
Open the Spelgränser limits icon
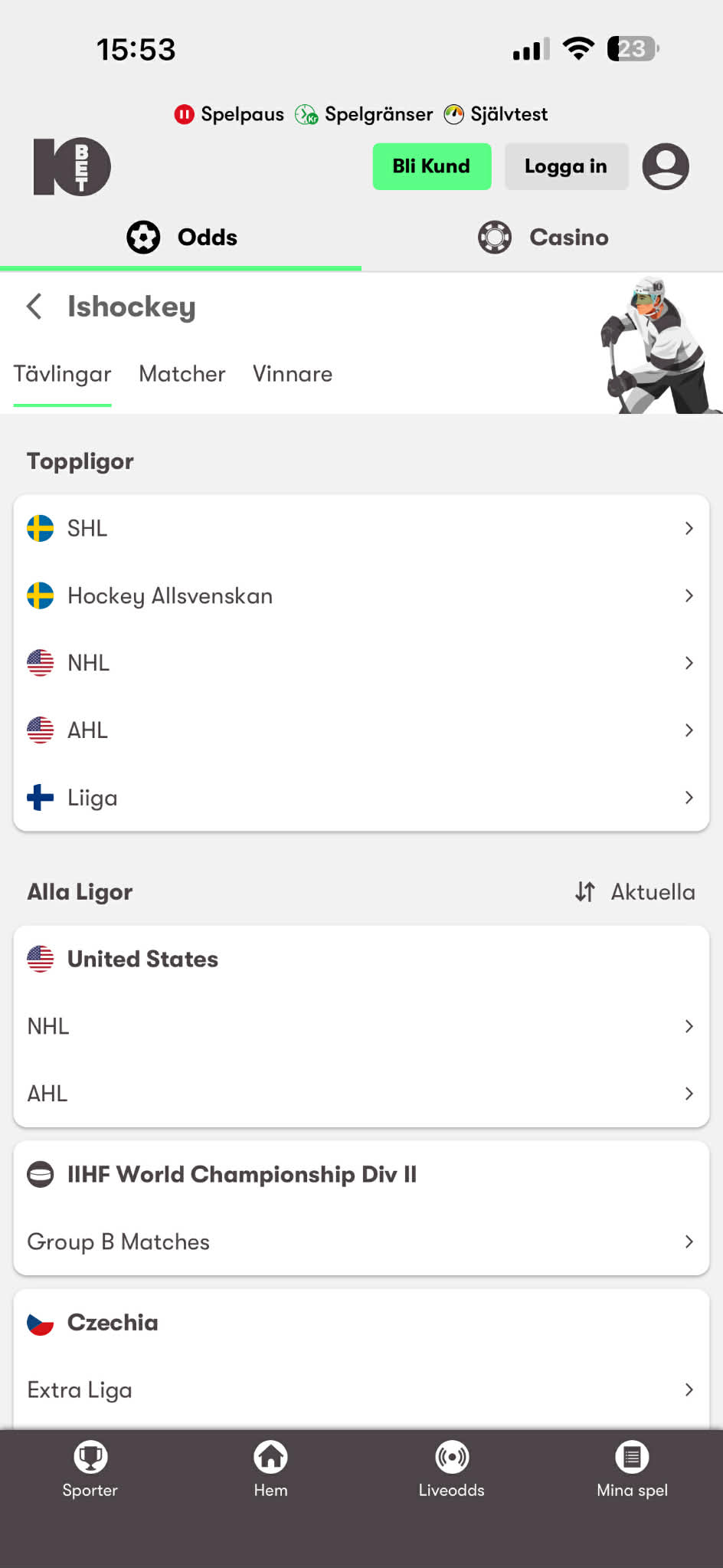pyautogui.click(x=308, y=113)
